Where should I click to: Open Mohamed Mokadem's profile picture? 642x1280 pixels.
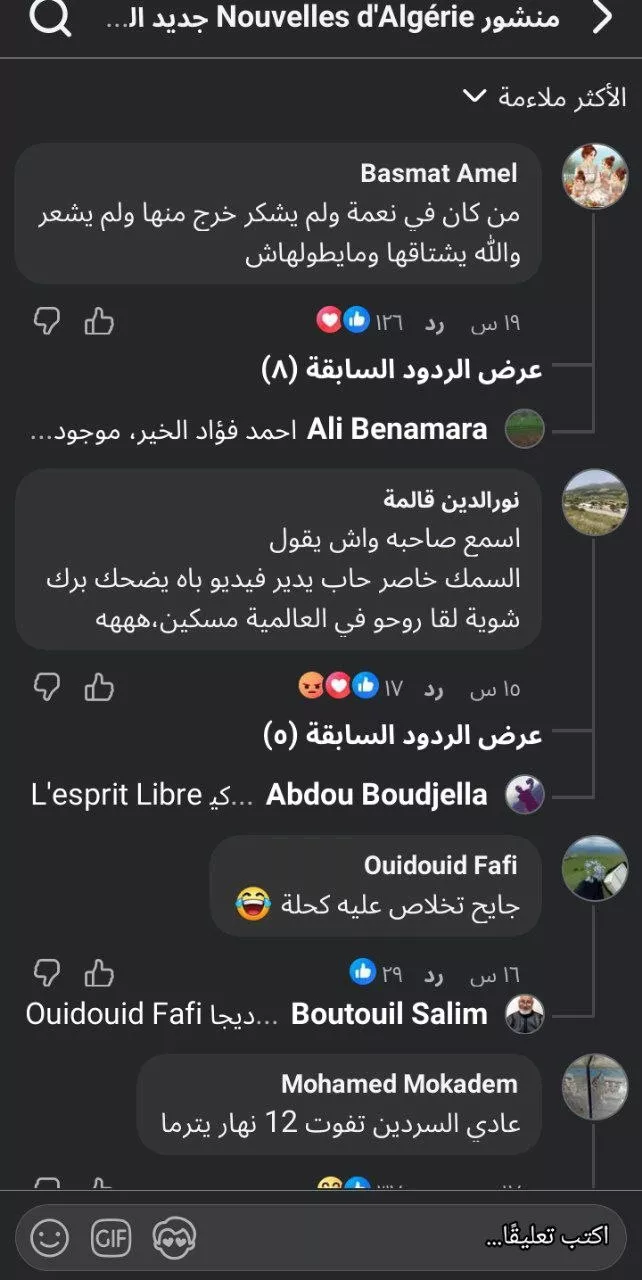[x=595, y=1086]
